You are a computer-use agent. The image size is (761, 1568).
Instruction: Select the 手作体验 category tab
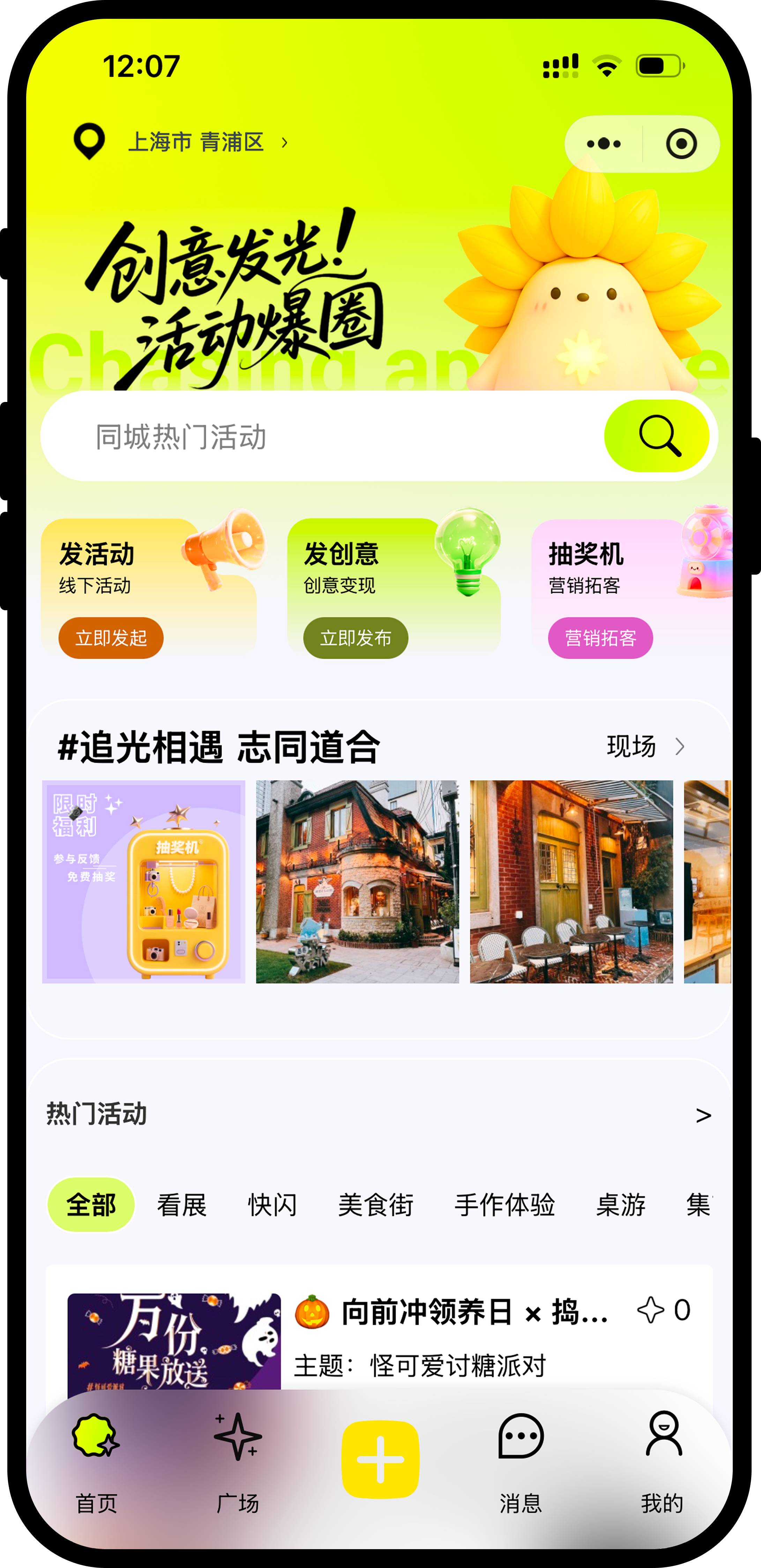click(x=505, y=1205)
